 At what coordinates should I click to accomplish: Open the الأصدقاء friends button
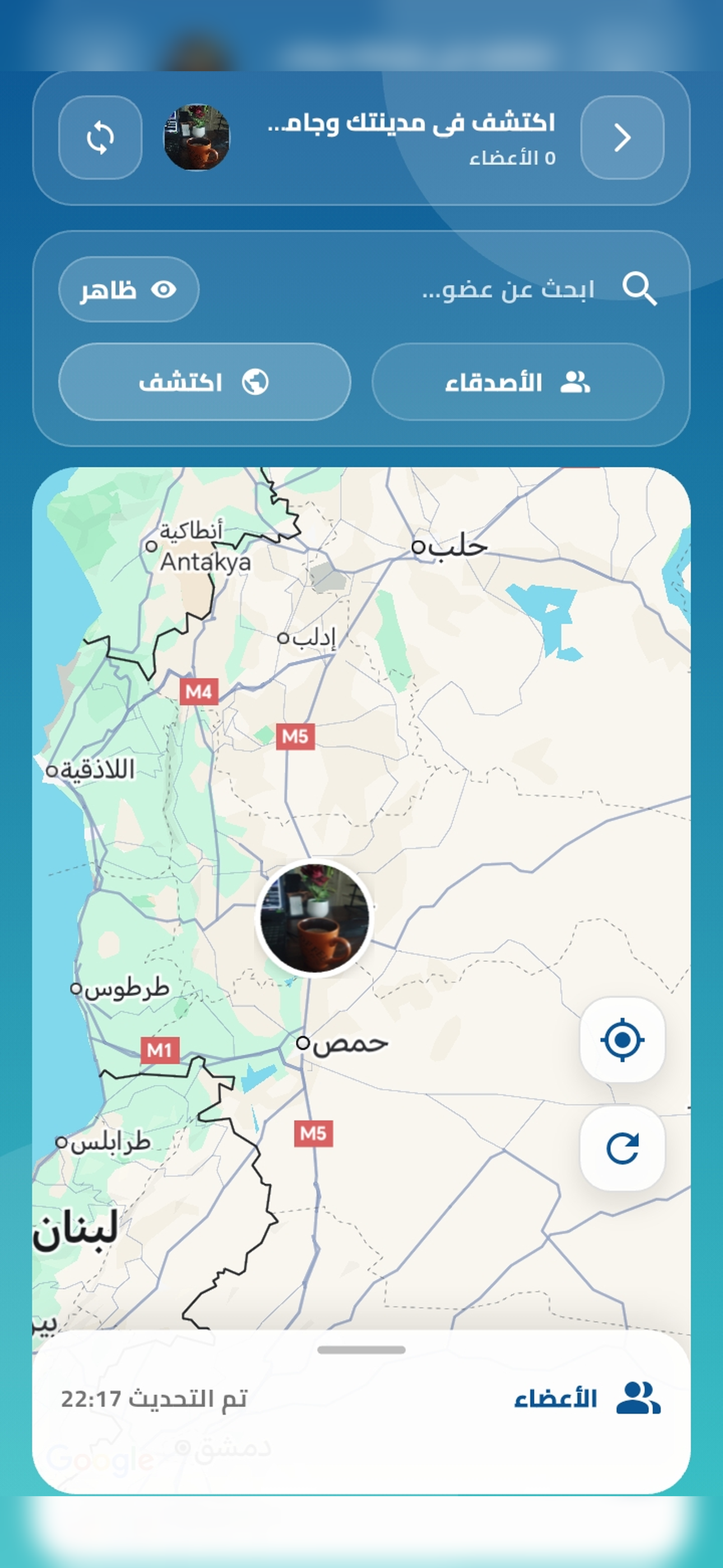[517, 382]
